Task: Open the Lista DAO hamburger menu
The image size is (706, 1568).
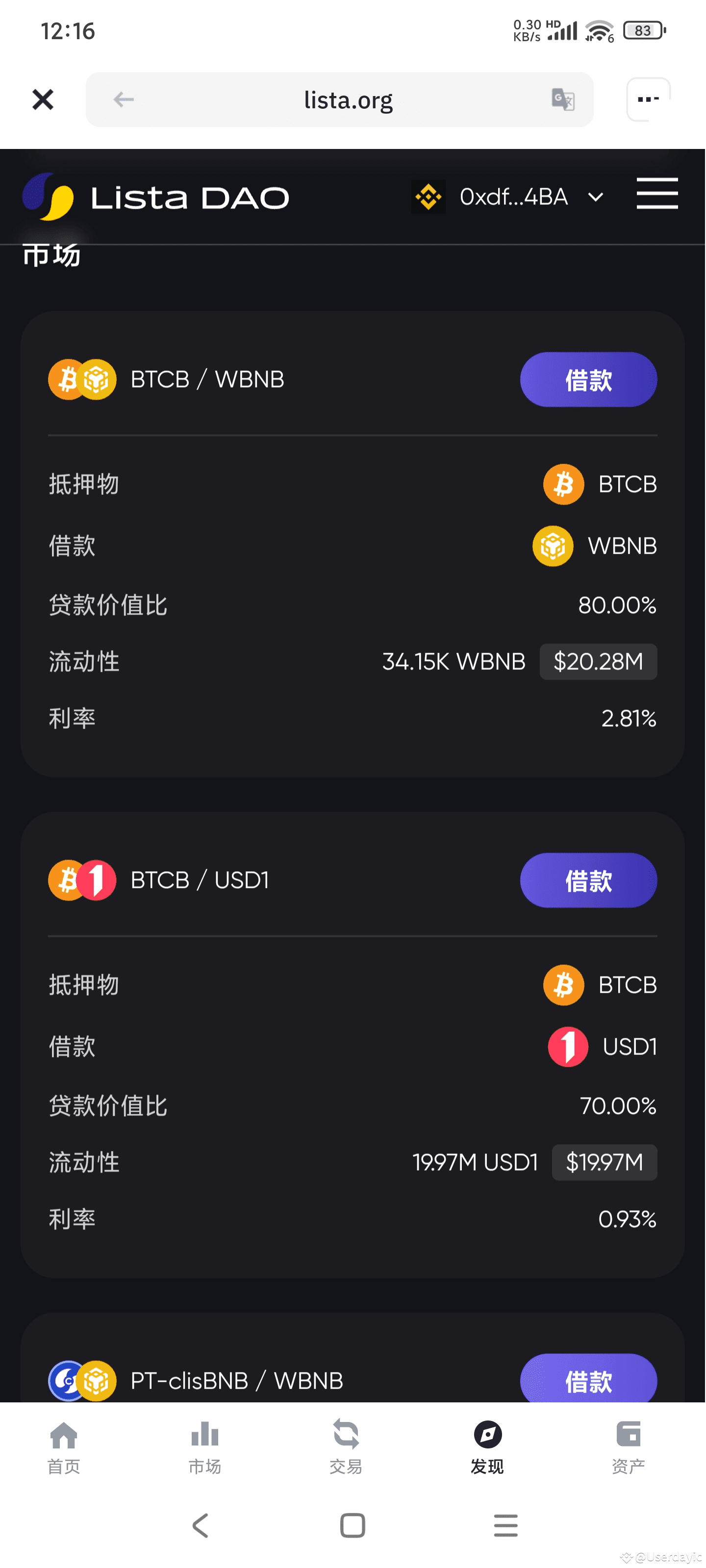Action: pyautogui.click(x=656, y=194)
